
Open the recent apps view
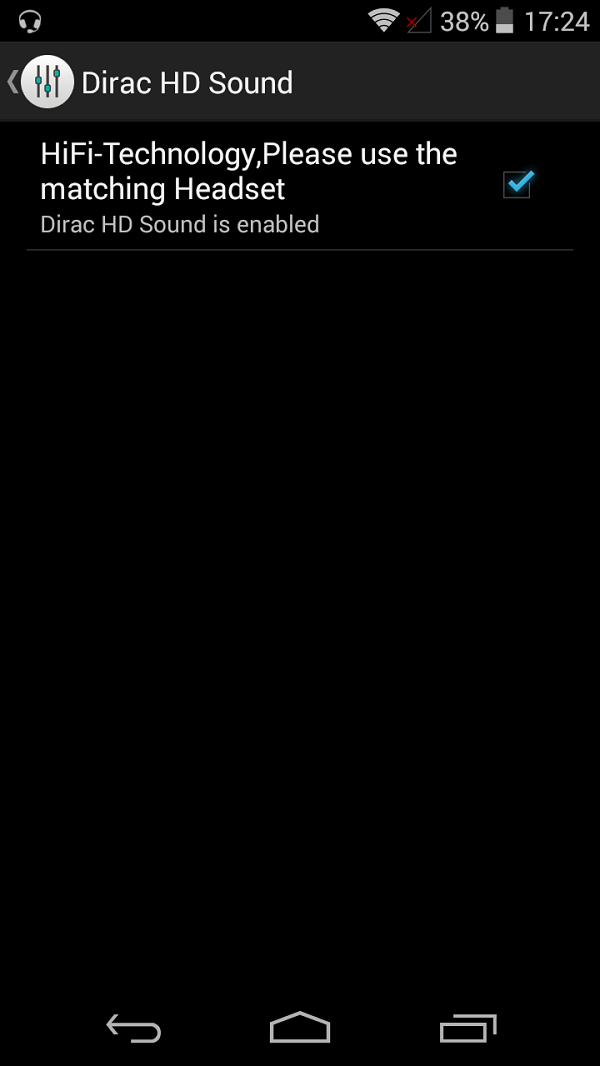click(x=467, y=1028)
